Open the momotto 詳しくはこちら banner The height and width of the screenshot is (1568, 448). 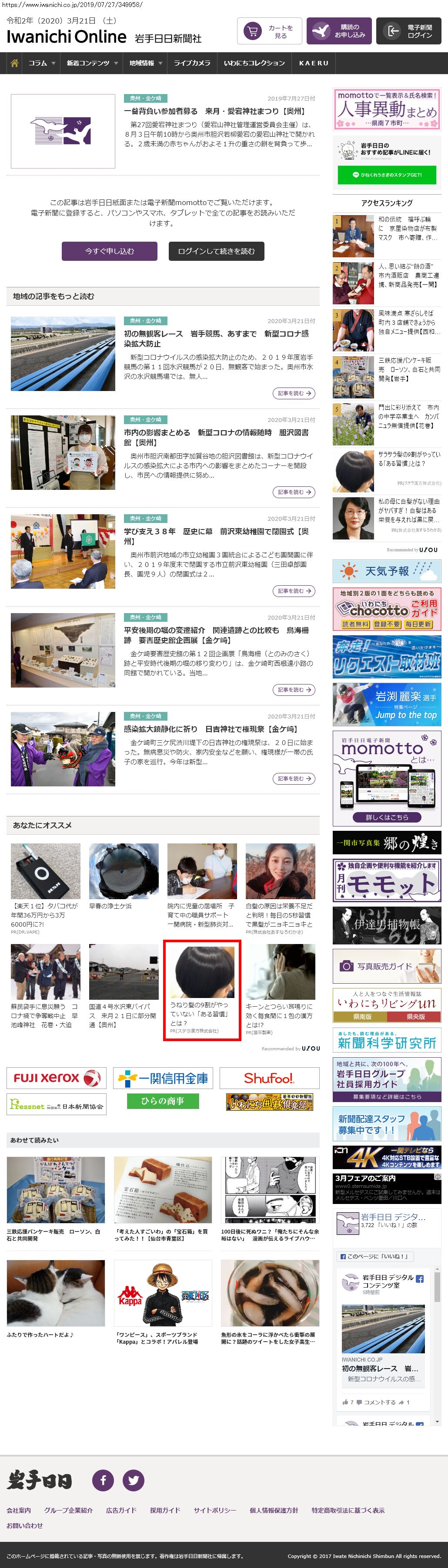387,817
